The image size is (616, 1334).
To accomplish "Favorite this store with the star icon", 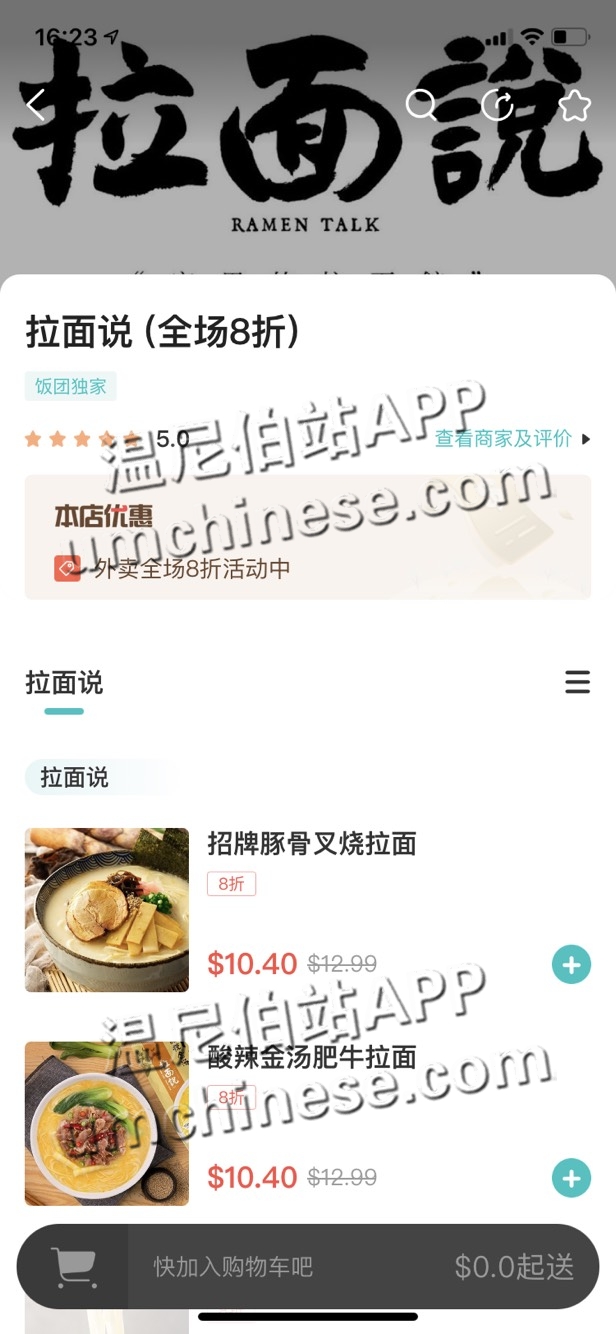I will 574,104.
